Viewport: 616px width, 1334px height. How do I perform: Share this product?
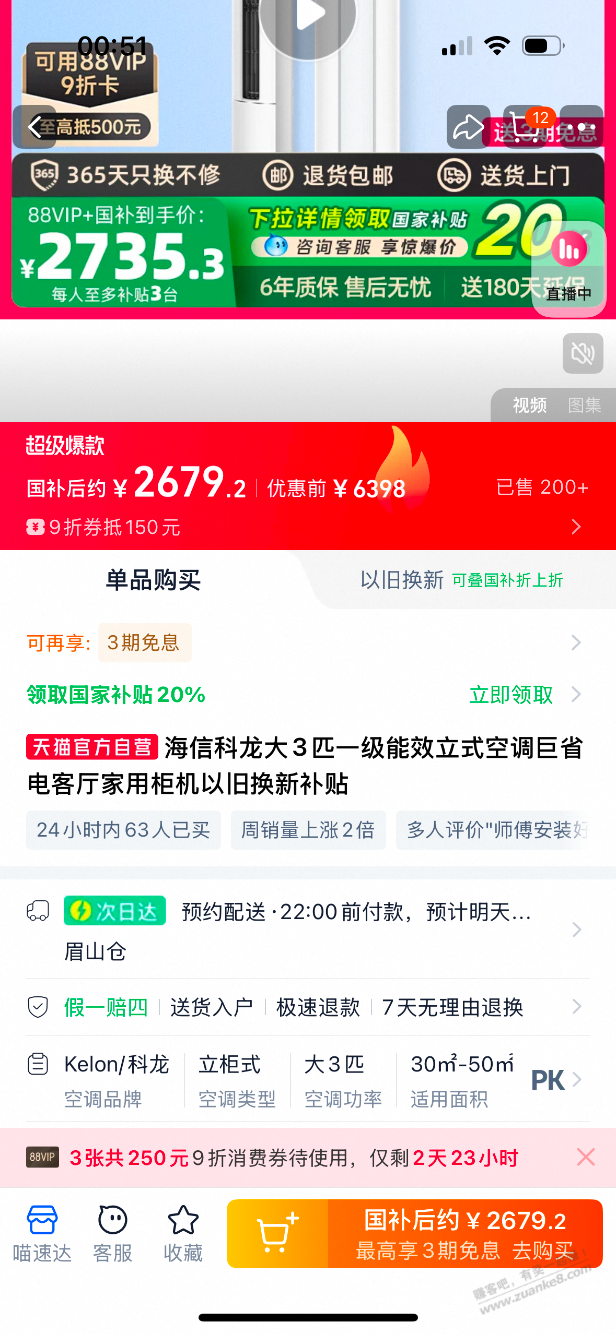468,127
